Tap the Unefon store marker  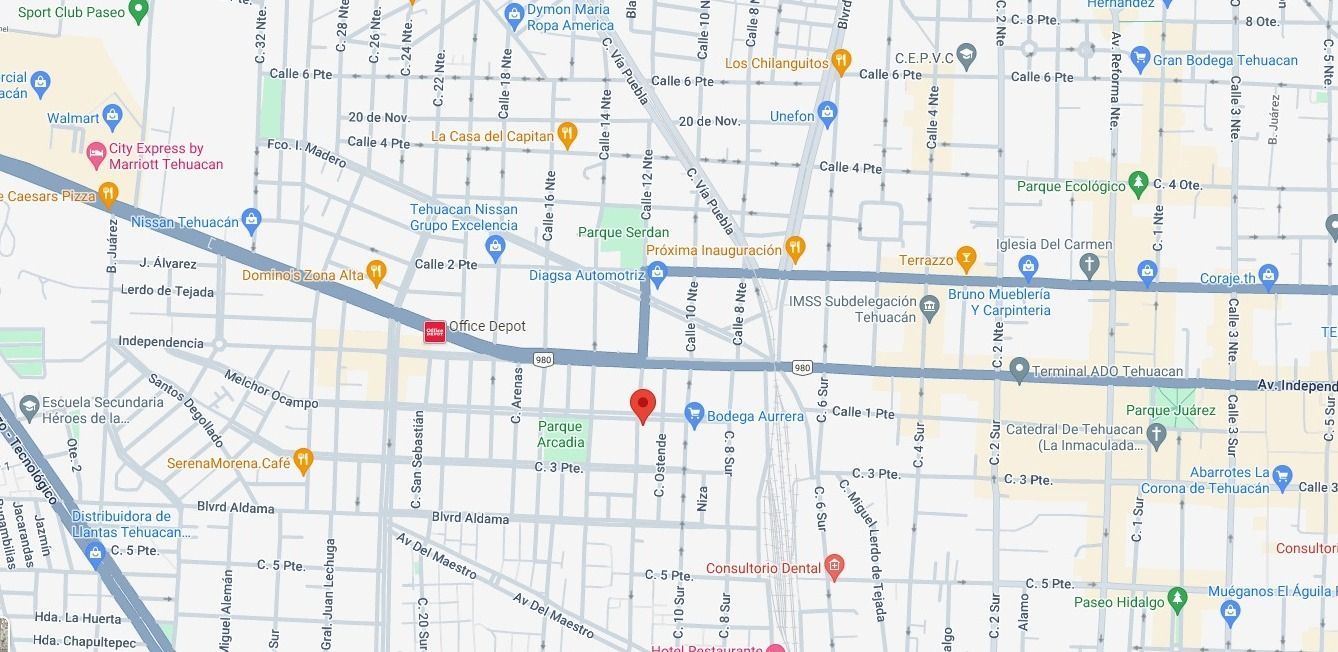coord(827,115)
